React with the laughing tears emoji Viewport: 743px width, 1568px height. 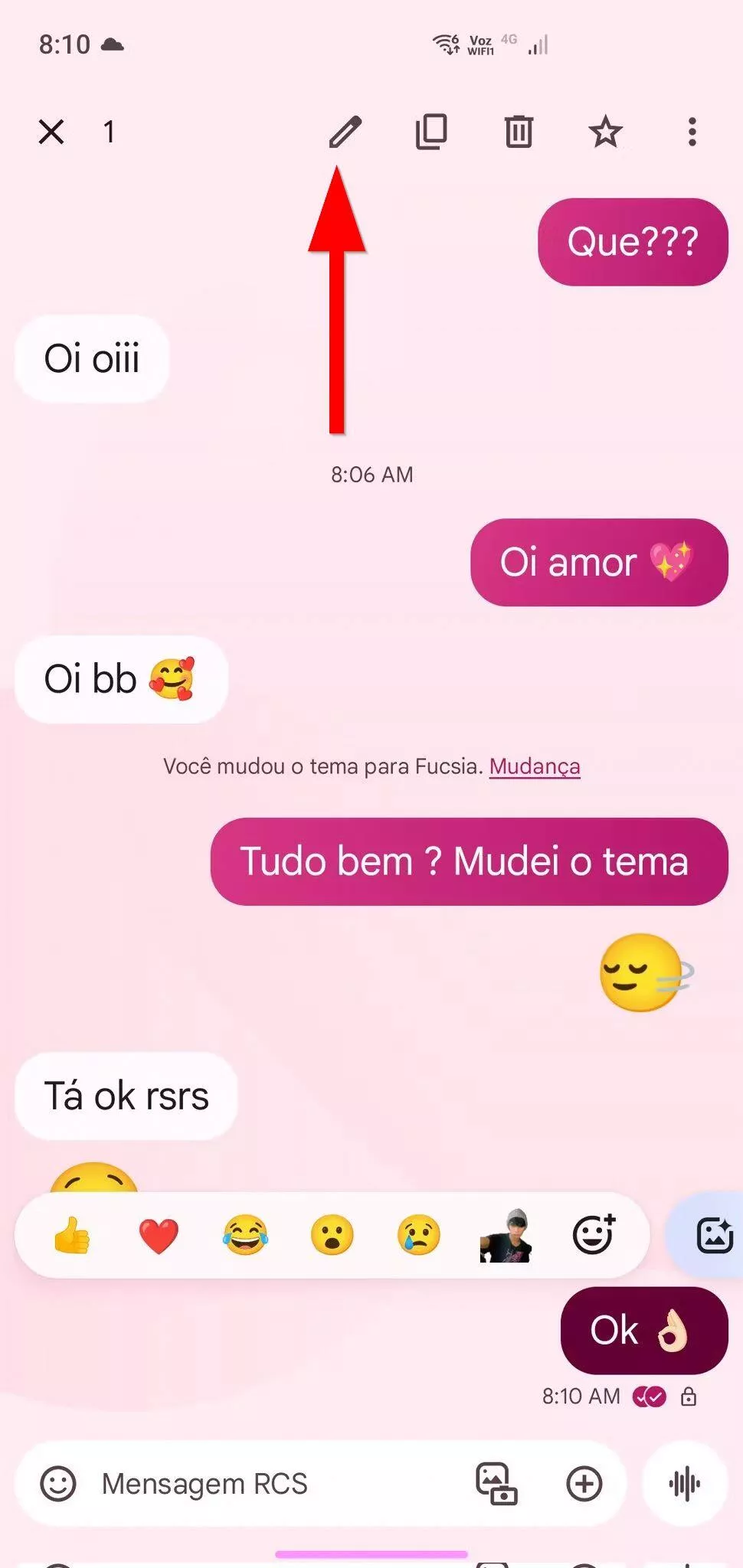click(245, 1235)
